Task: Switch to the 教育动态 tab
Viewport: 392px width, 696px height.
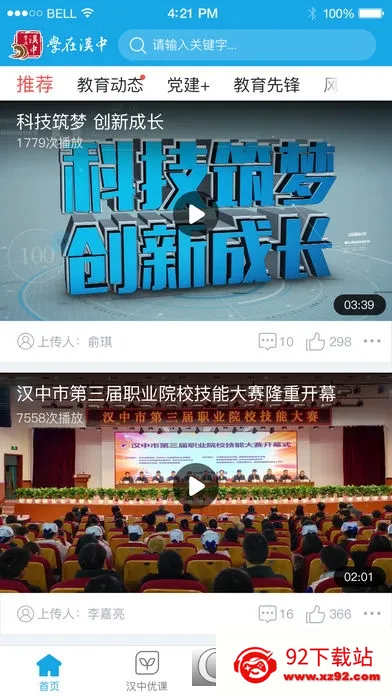Action: (110, 85)
